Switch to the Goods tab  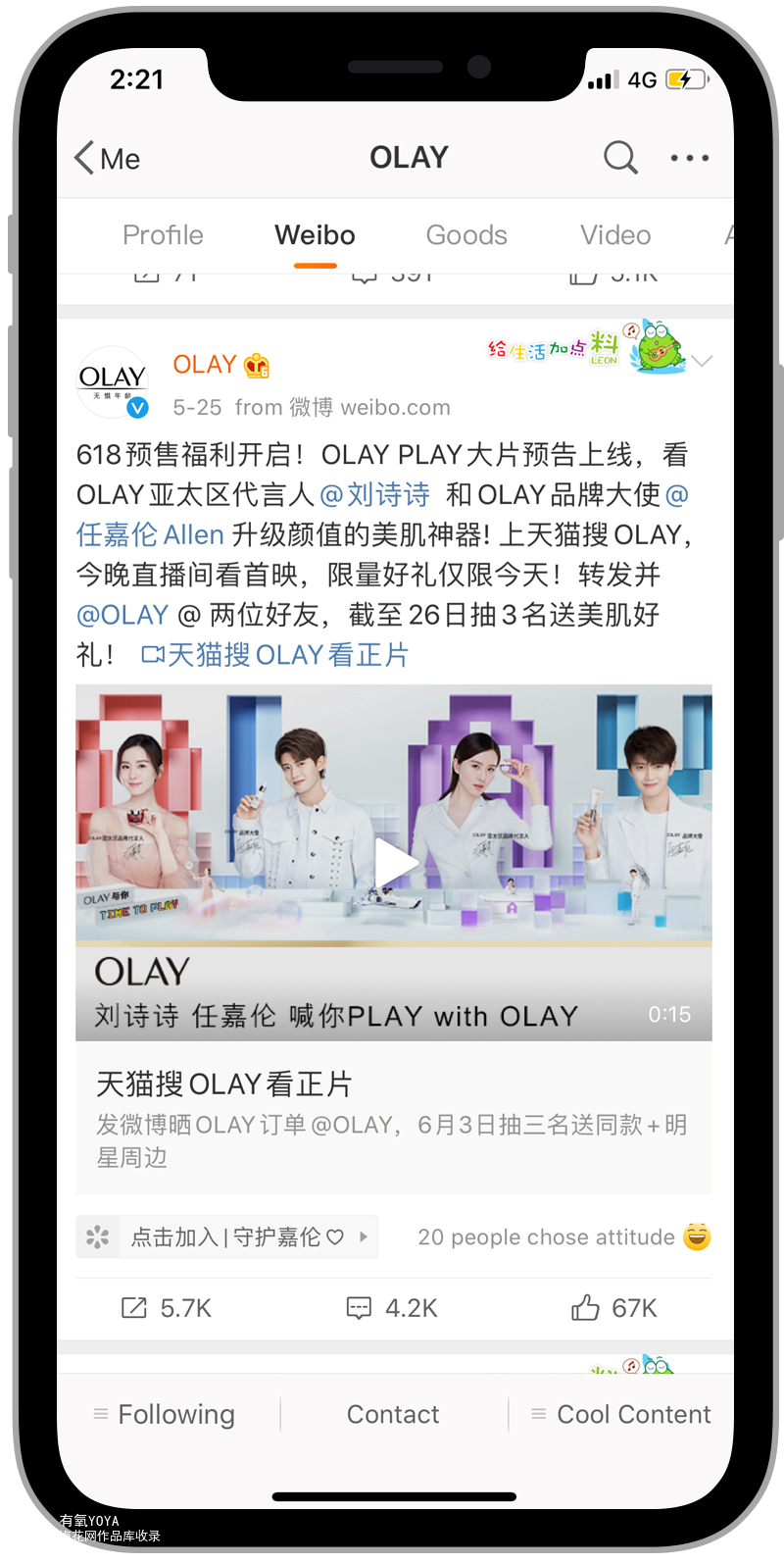tap(466, 235)
